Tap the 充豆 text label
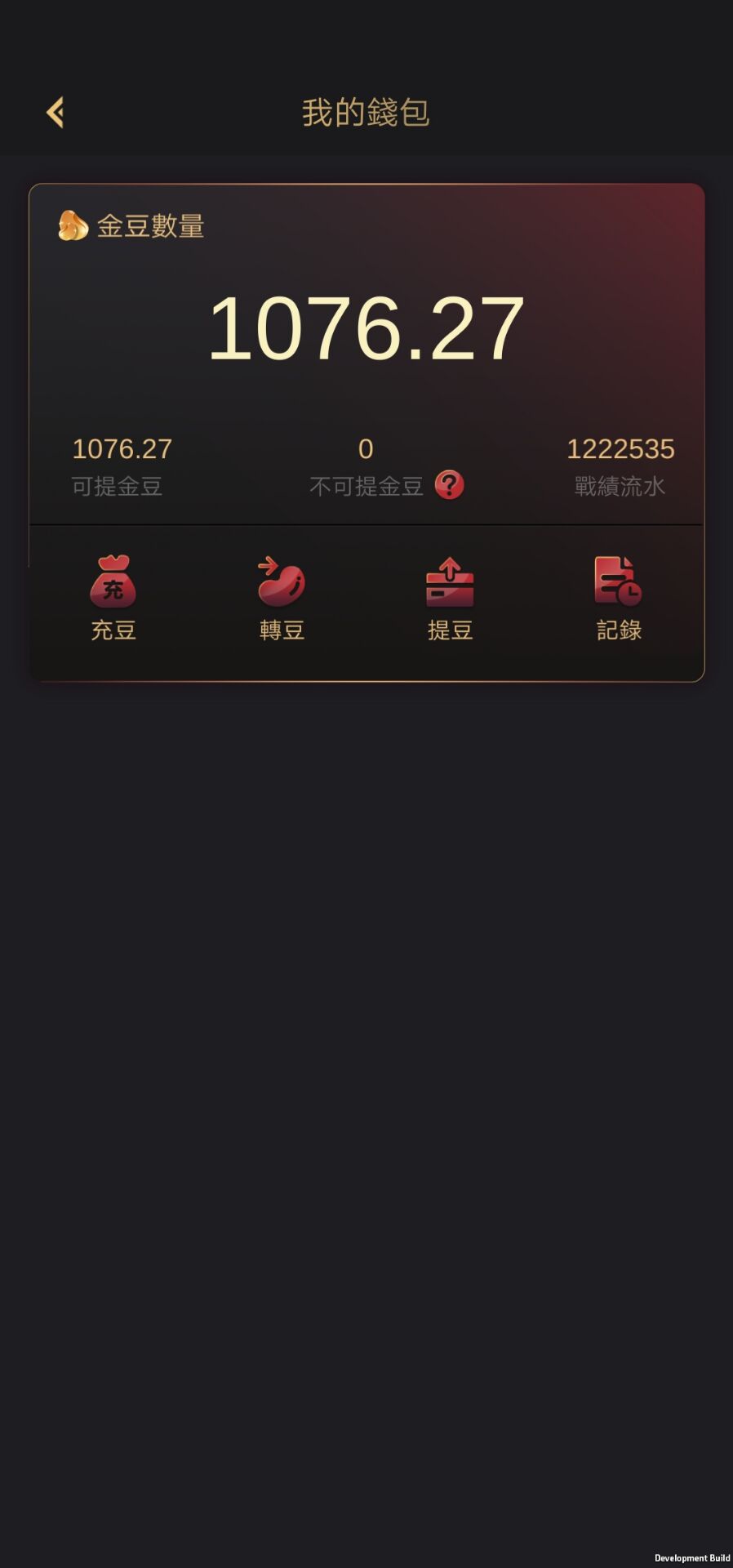The image size is (733, 1568). click(113, 630)
